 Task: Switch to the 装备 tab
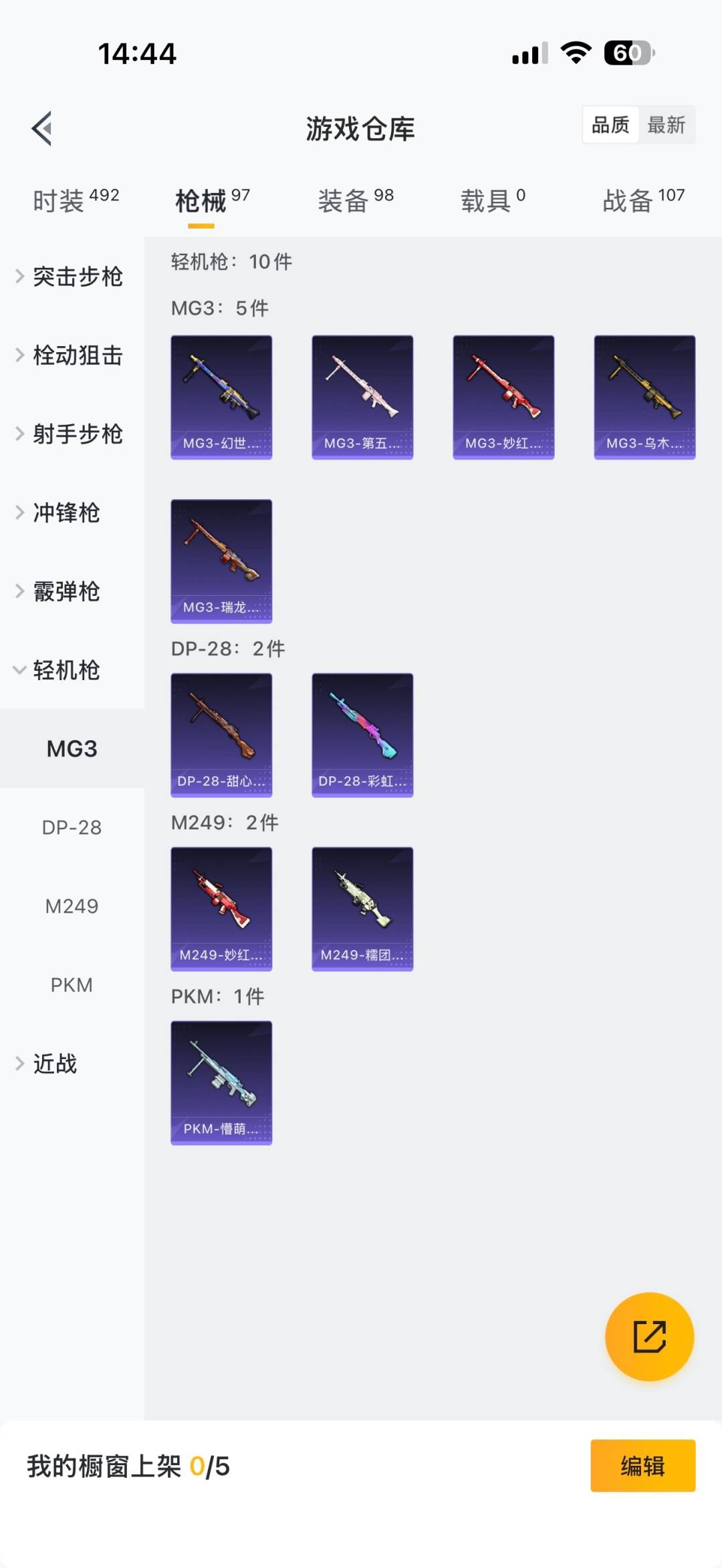(x=355, y=200)
